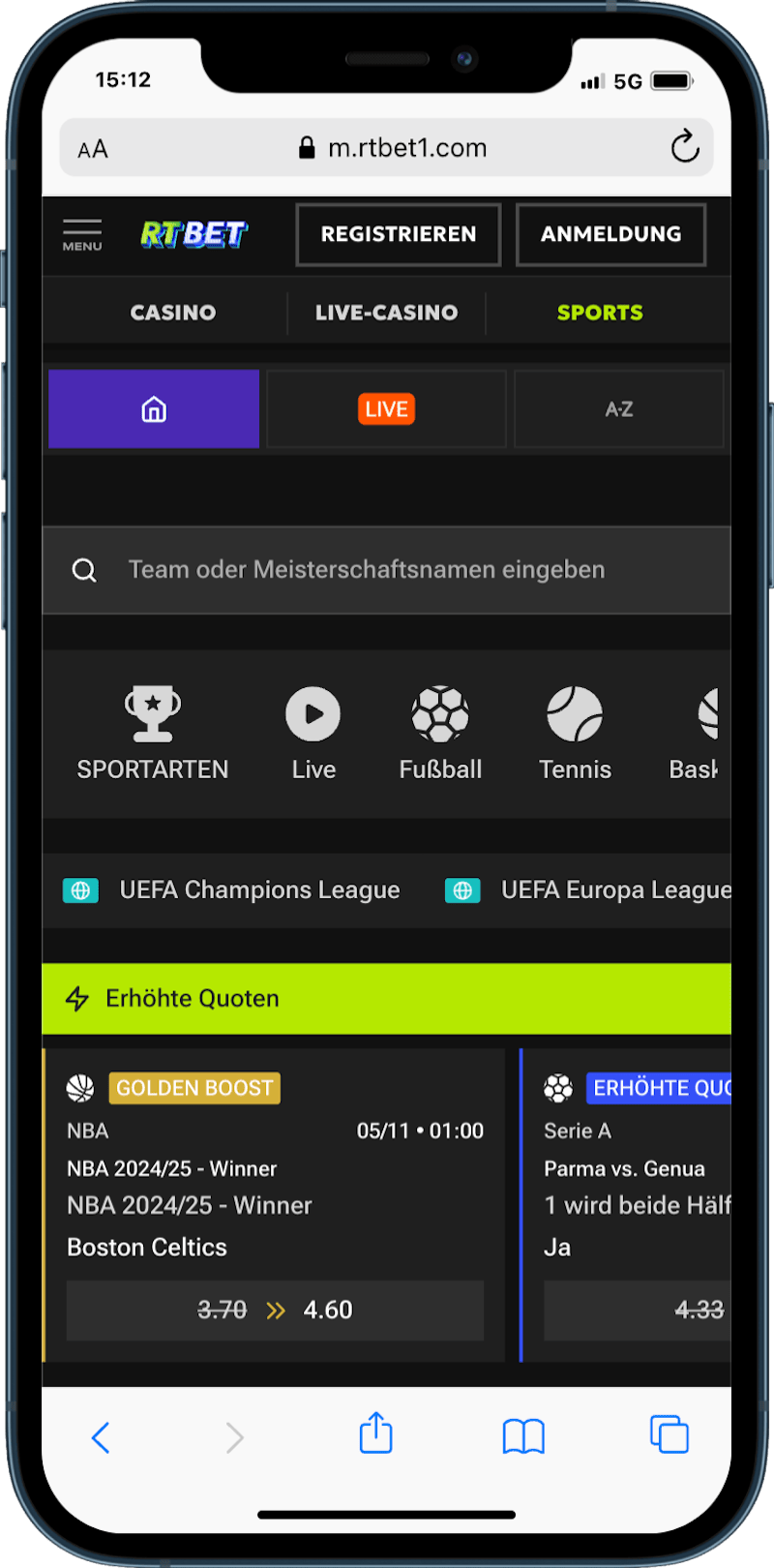Screen dimensions: 774x1568
Task: Tap the Anmeldung login button
Action: pyautogui.click(x=610, y=234)
